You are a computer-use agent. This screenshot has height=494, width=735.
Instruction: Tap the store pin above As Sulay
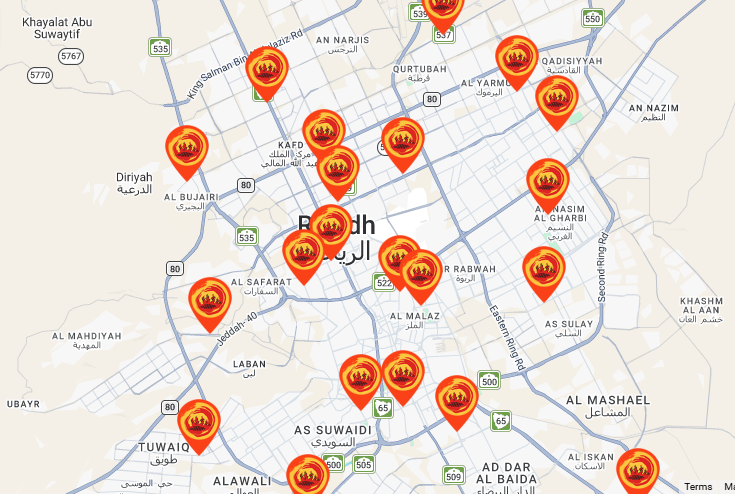click(544, 270)
